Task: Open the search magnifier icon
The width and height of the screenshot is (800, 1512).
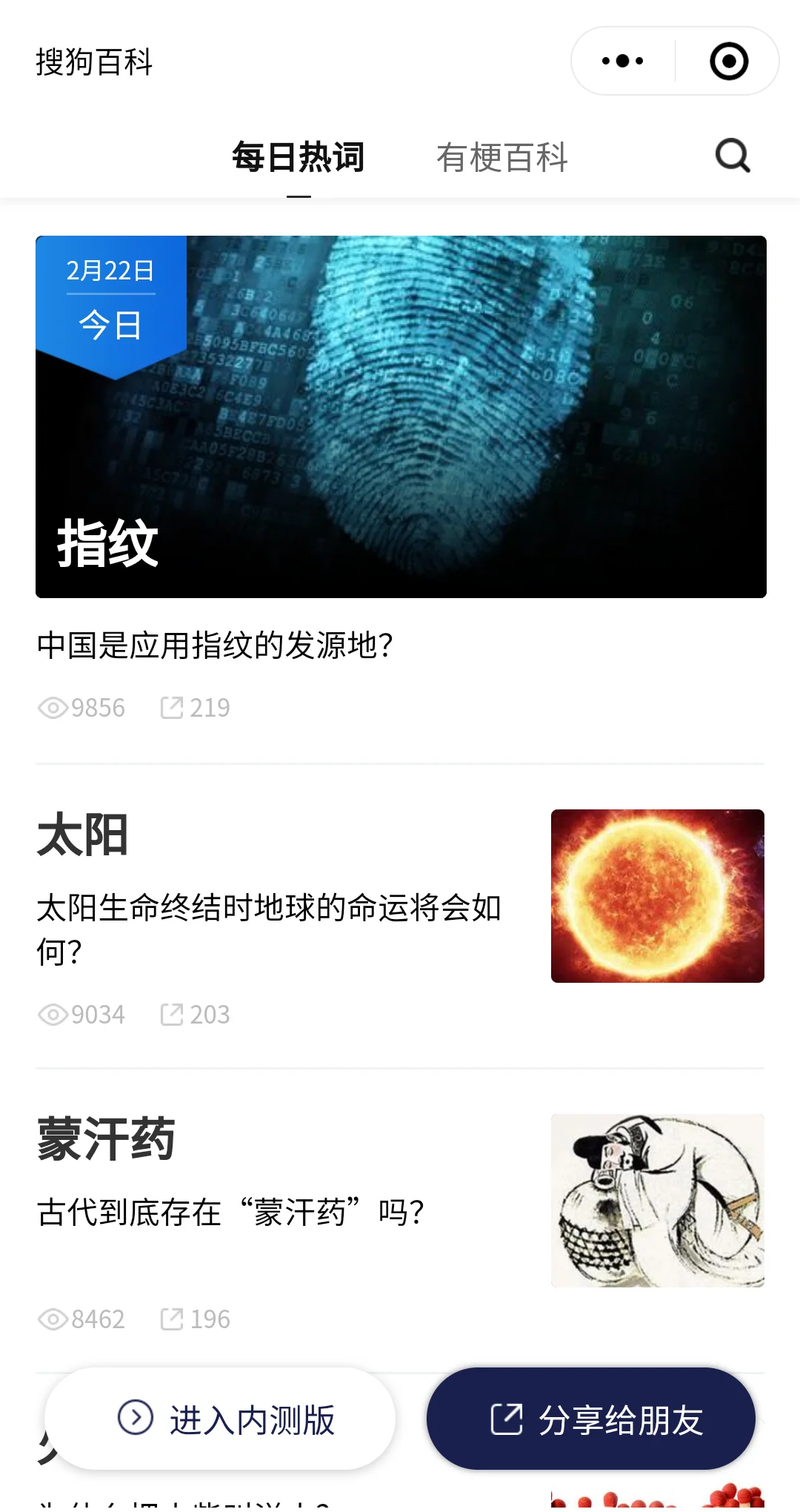Action: pos(733,156)
